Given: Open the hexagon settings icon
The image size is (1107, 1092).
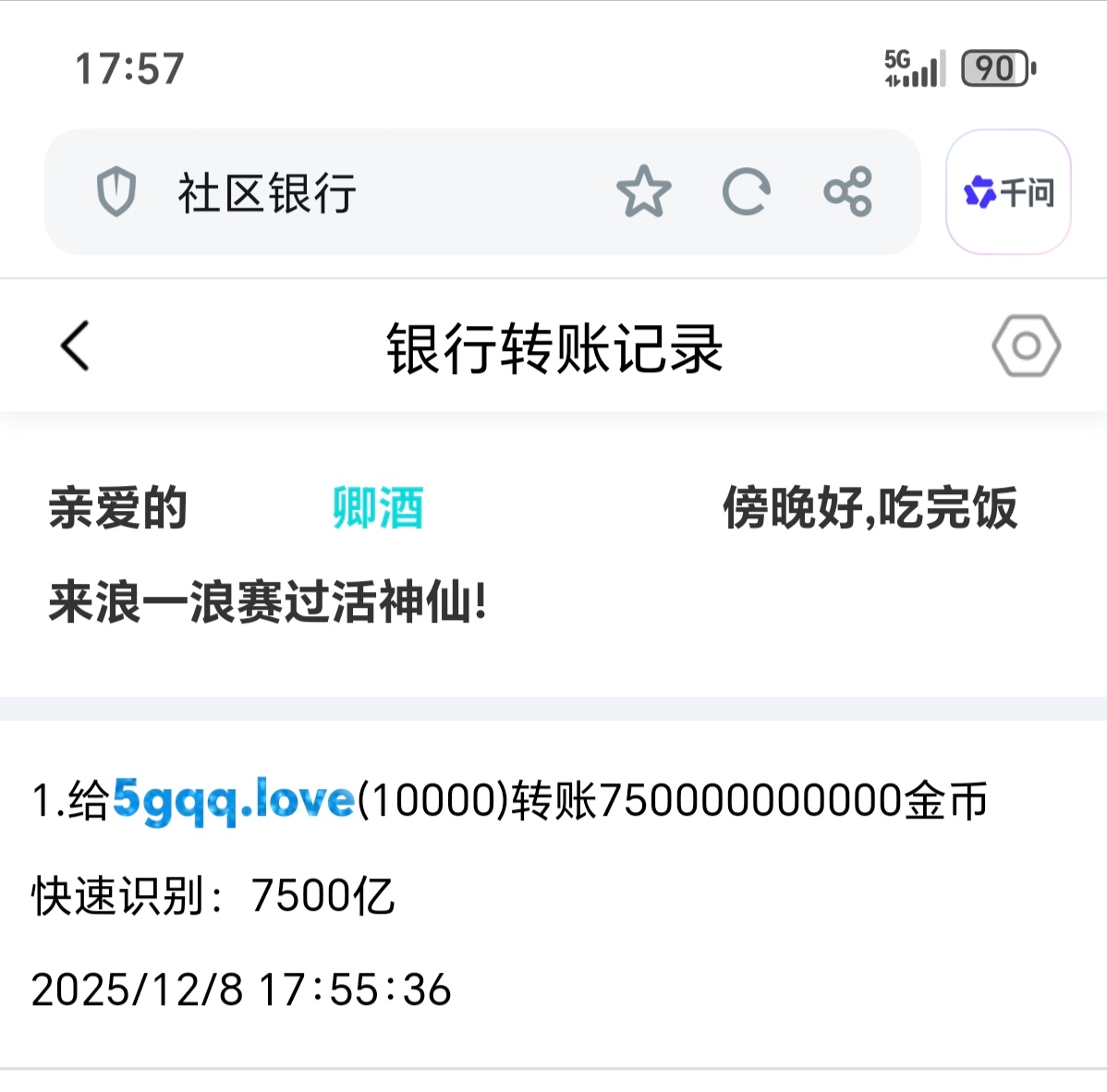Looking at the screenshot, I should point(1026,346).
